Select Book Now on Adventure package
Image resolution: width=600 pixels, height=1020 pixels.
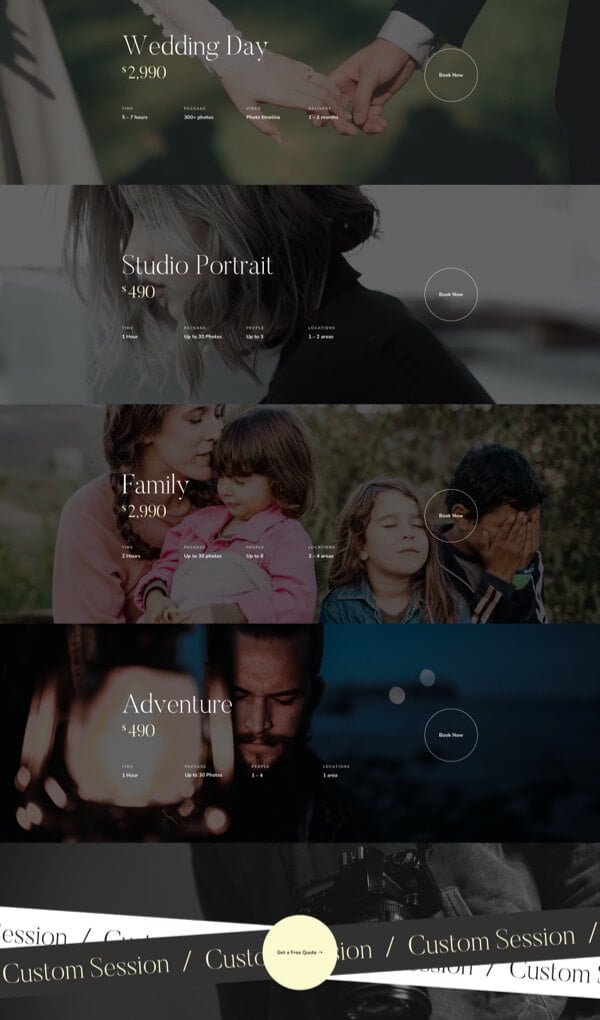(450, 735)
